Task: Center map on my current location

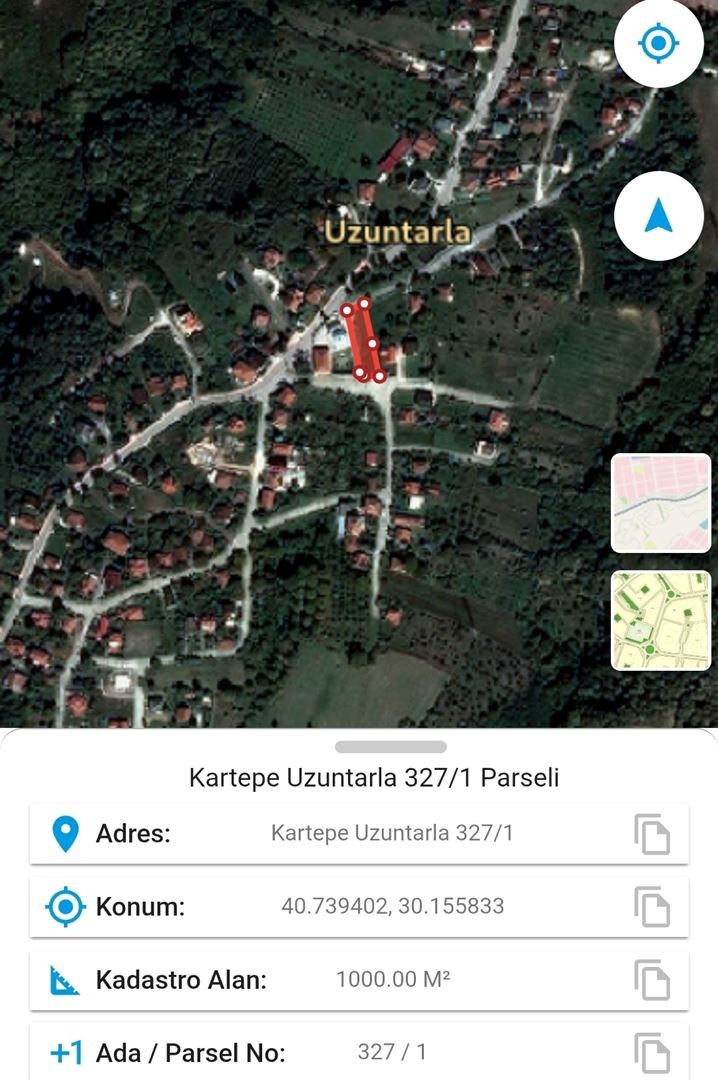Action: point(658,43)
